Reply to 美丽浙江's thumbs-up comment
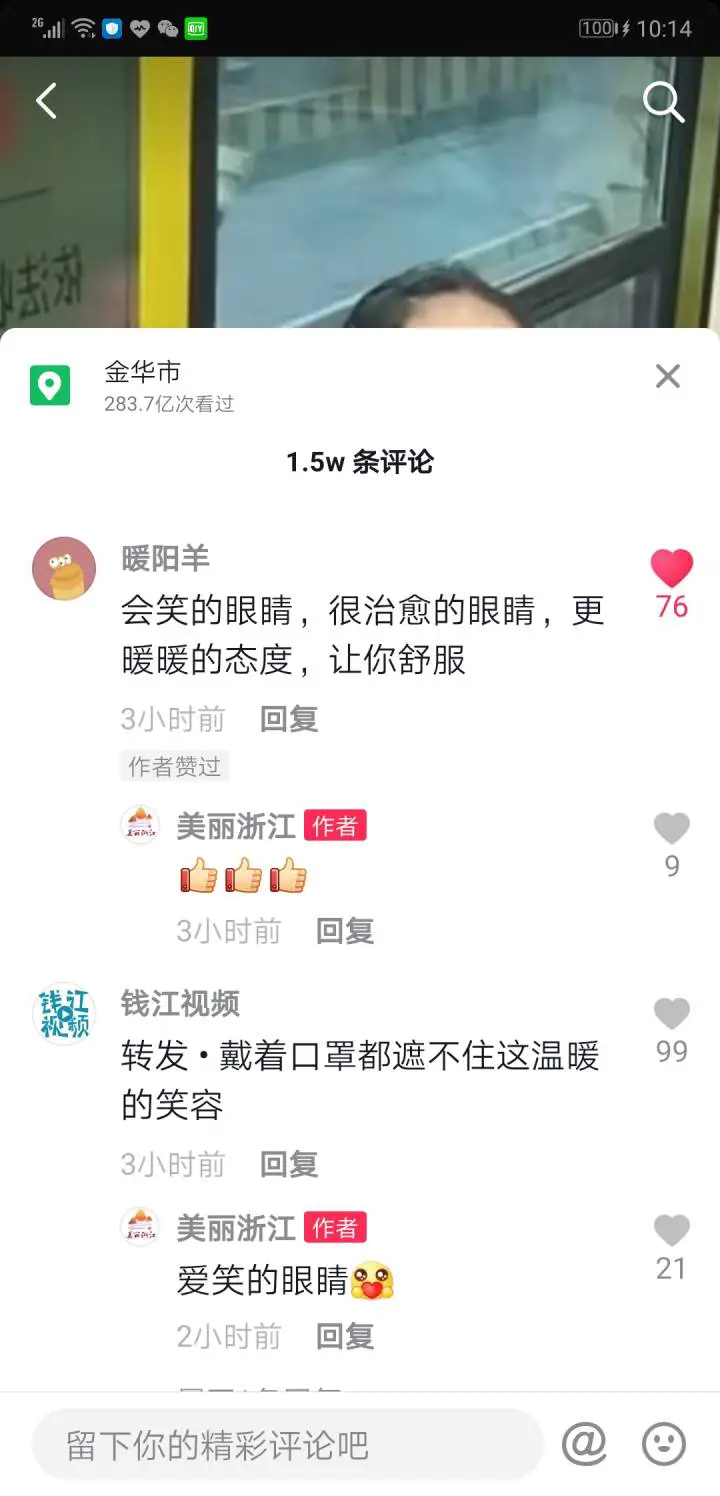 [345, 931]
